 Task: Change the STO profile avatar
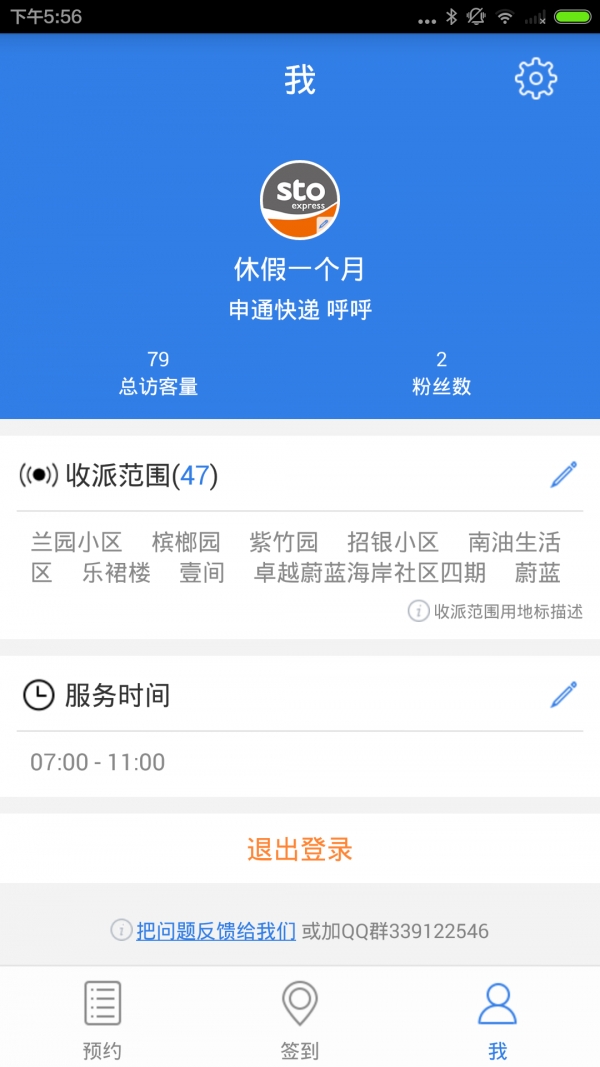(x=300, y=200)
